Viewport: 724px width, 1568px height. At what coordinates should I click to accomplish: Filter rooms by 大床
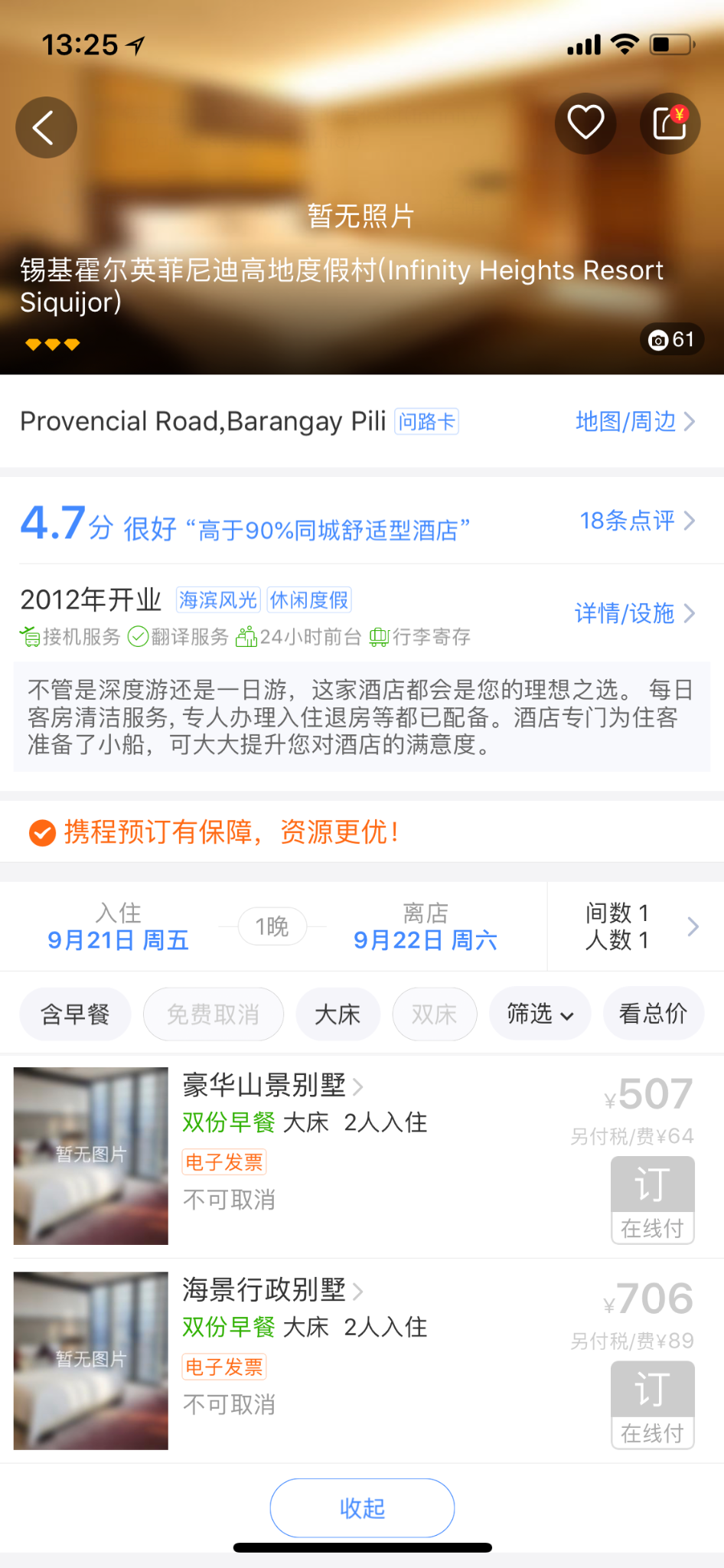coord(338,1014)
